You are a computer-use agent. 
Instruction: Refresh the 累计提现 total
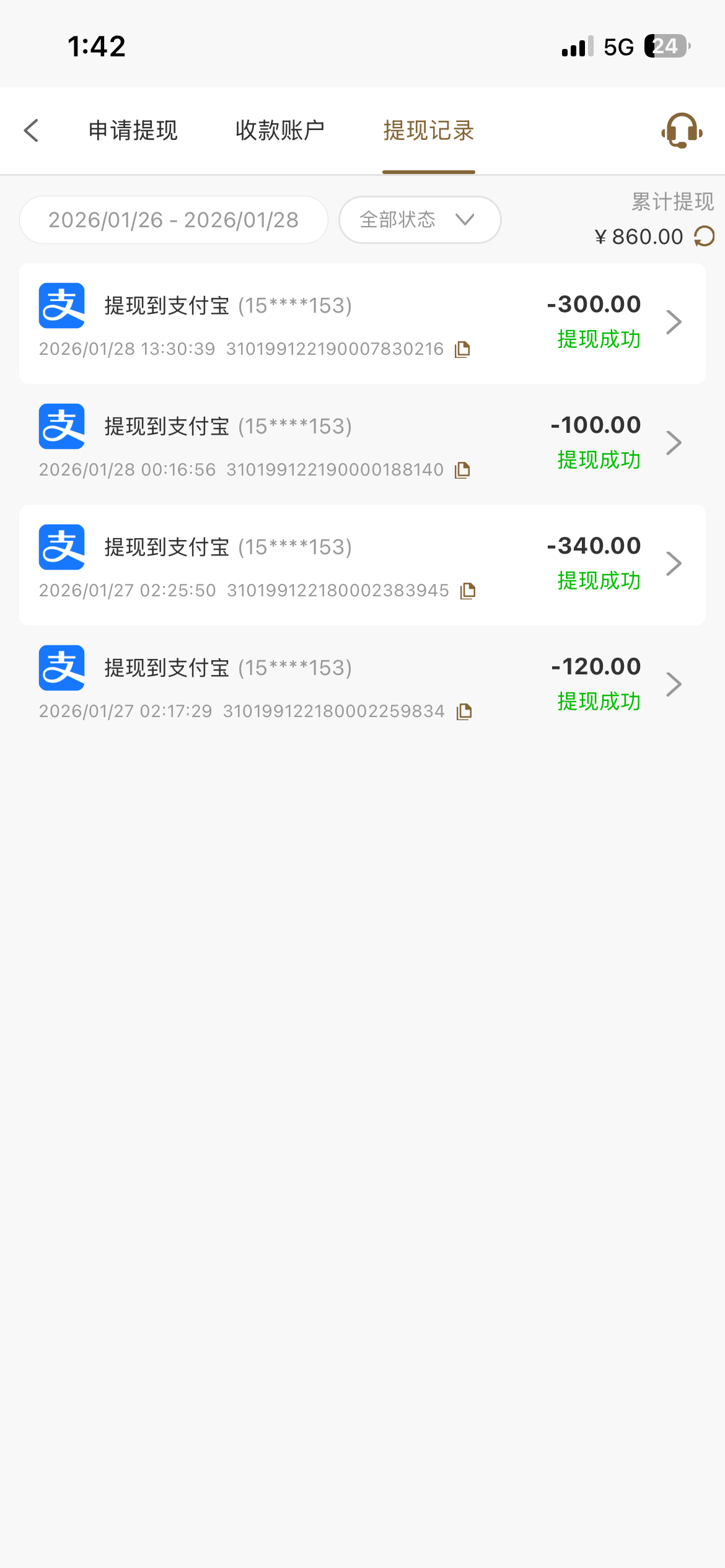[705, 237]
